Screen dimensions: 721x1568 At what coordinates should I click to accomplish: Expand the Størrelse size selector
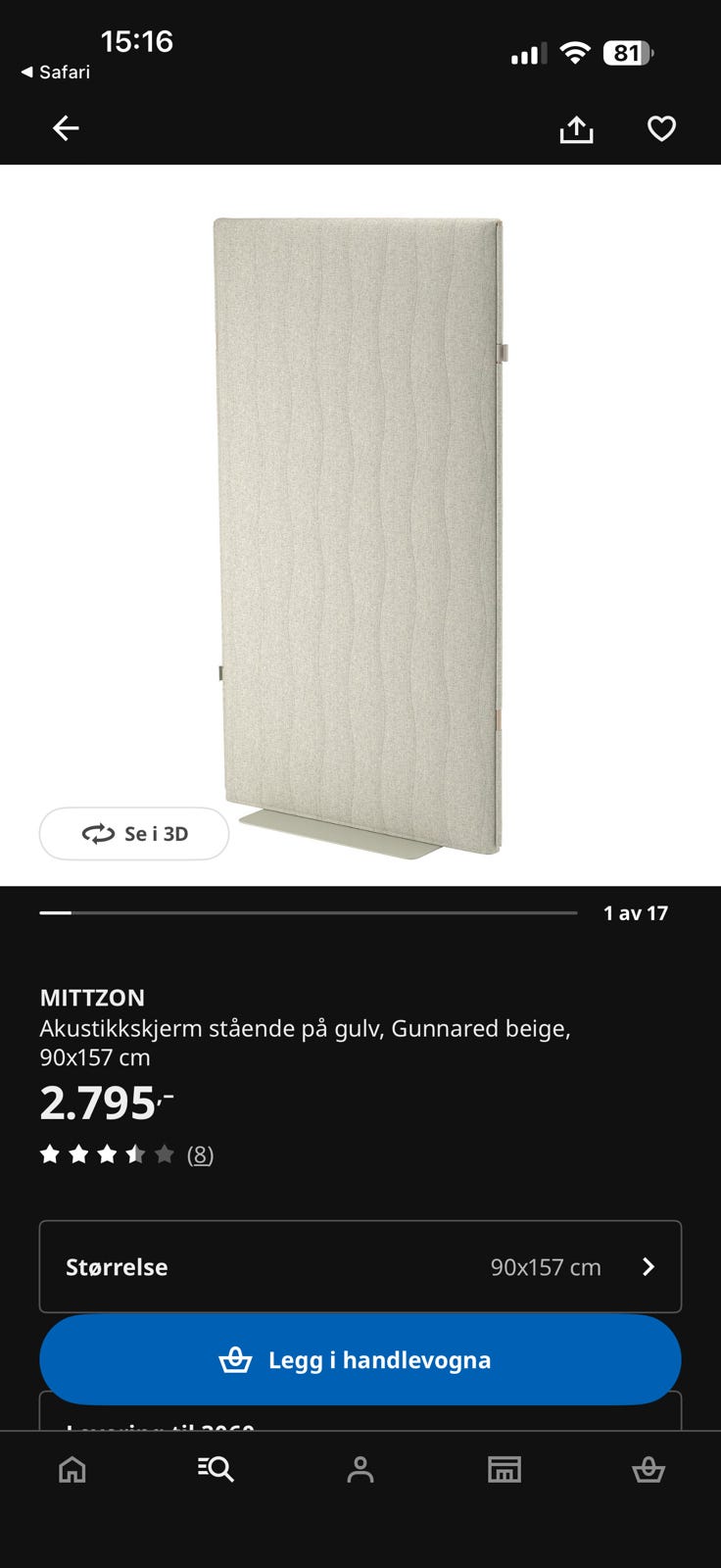click(x=360, y=1266)
